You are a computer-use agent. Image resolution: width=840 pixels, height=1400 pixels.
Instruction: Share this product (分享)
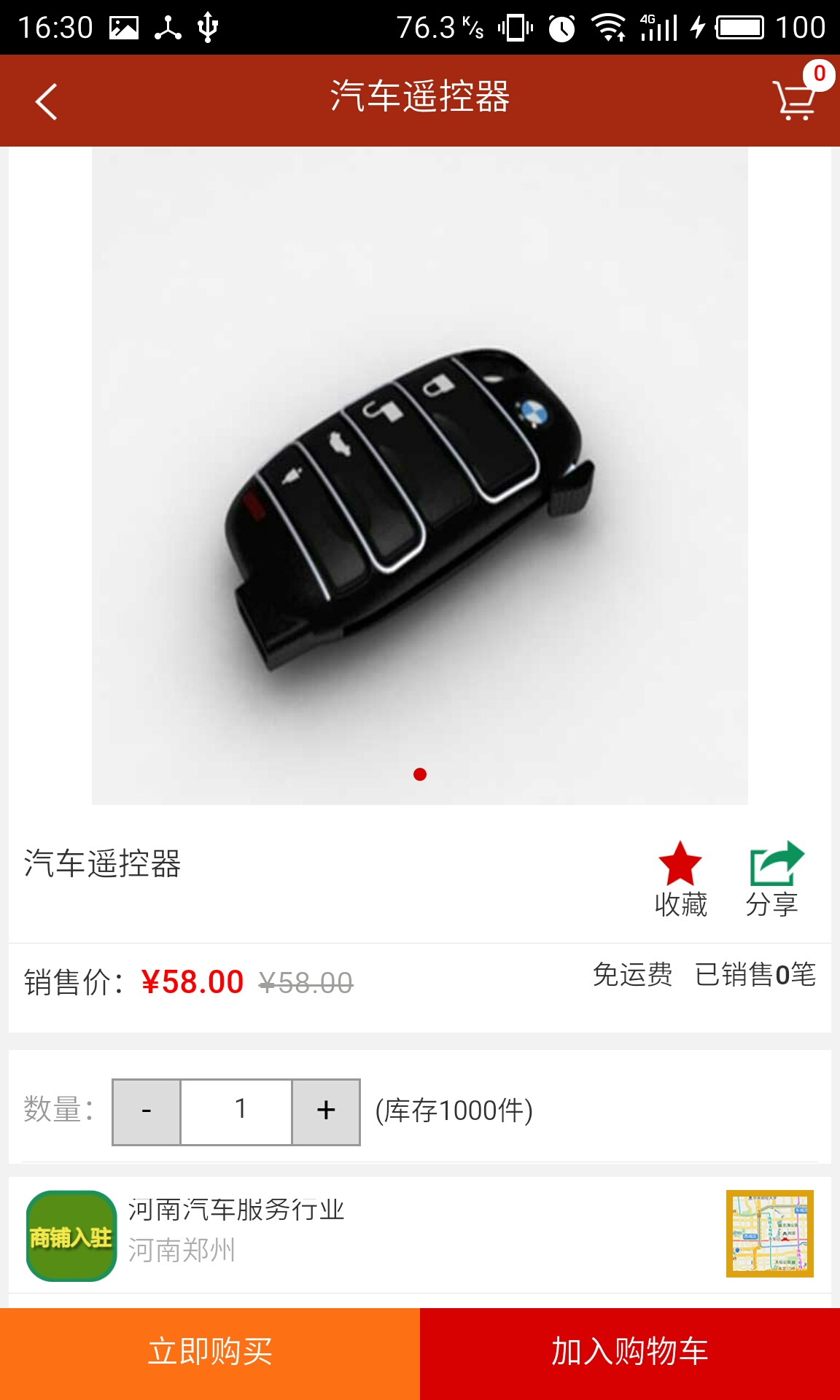[773, 879]
